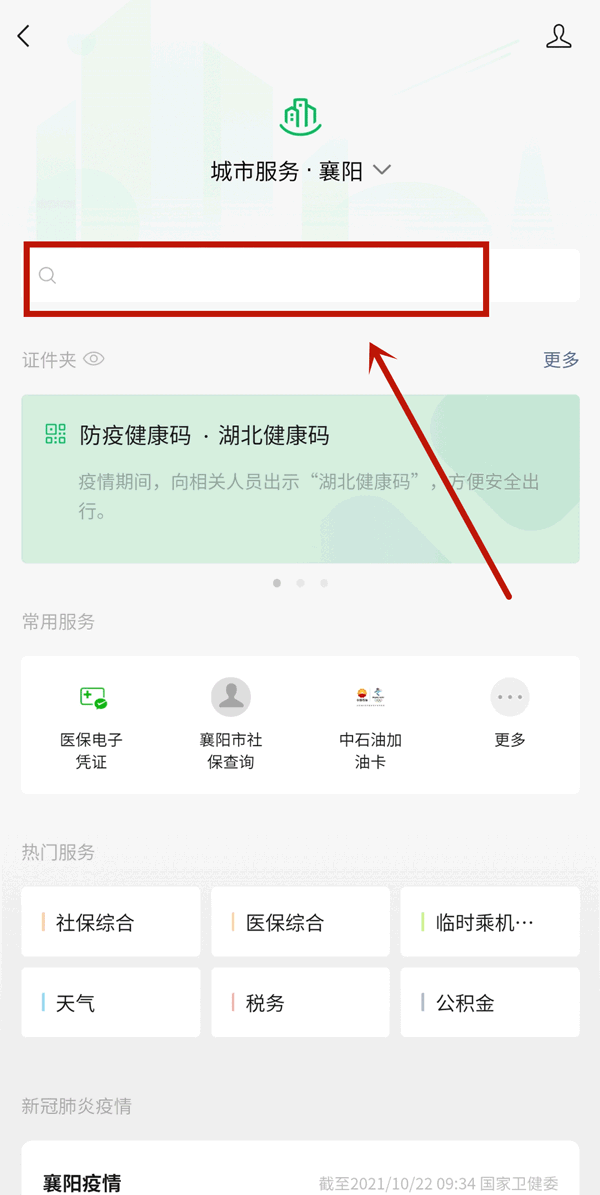
Task: Open the 税务 service
Action: pyautogui.click(x=300, y=1002)
